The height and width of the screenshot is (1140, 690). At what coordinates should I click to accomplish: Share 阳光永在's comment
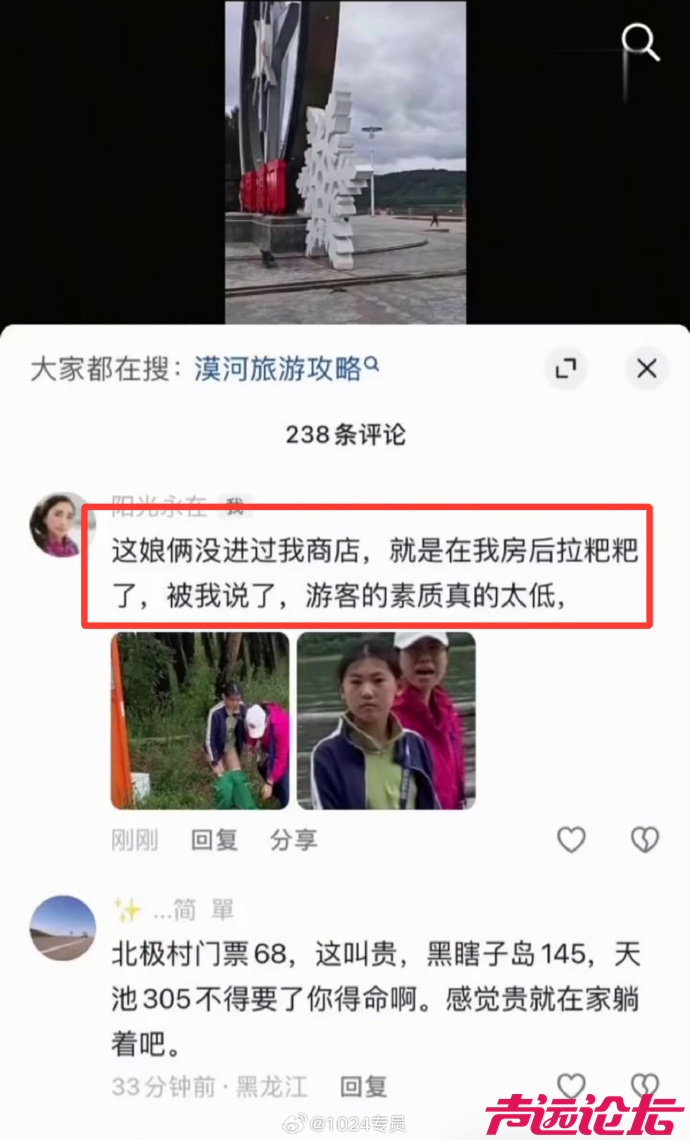pyautogui.click(x=293, y=840)
